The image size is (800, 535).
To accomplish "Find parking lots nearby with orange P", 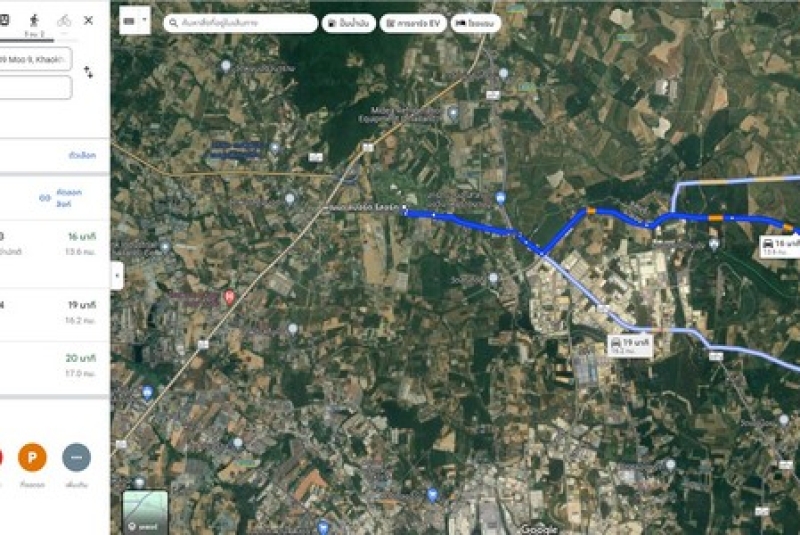I will [32, 458].
